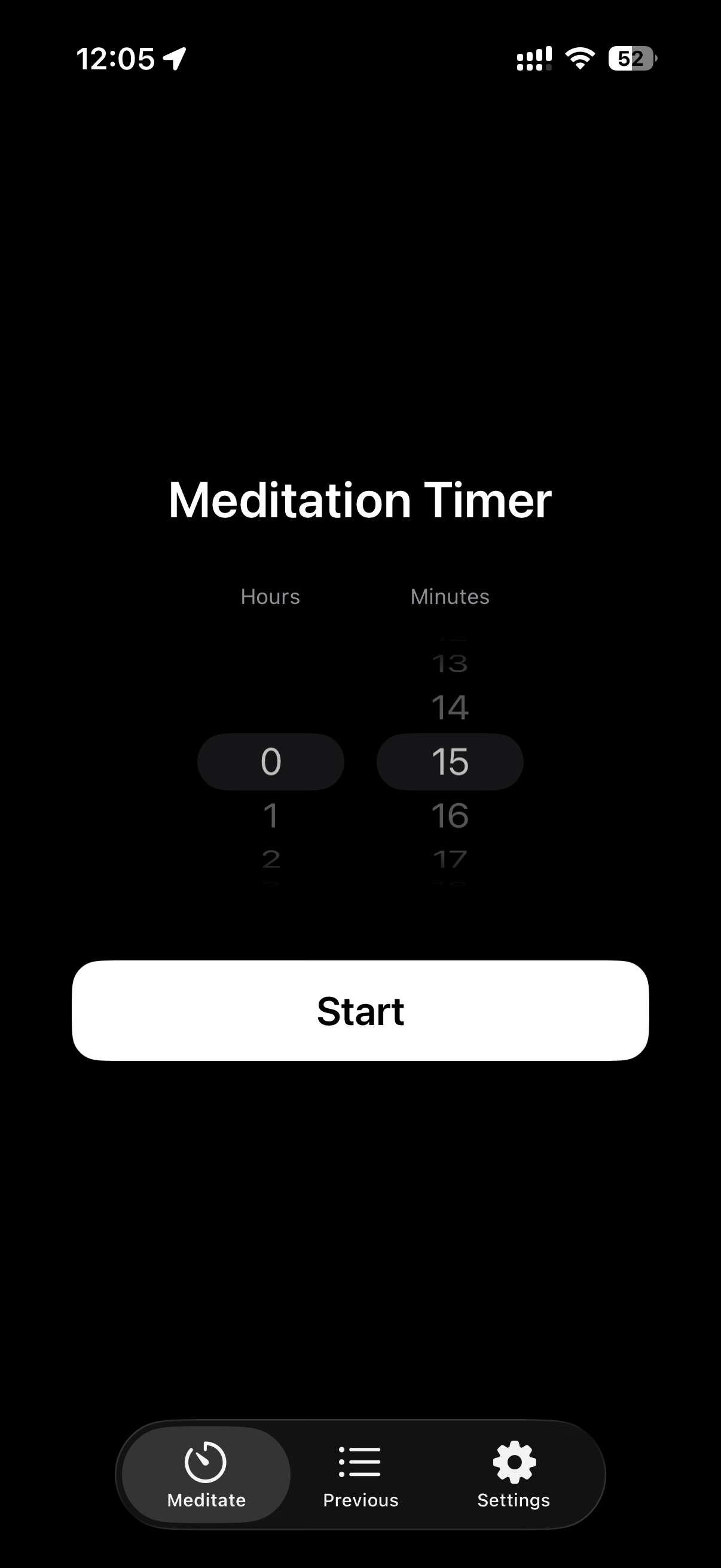Tap the highlighted 0 hour value
The image size is (721, 1568).
click(x=271, y=761)
